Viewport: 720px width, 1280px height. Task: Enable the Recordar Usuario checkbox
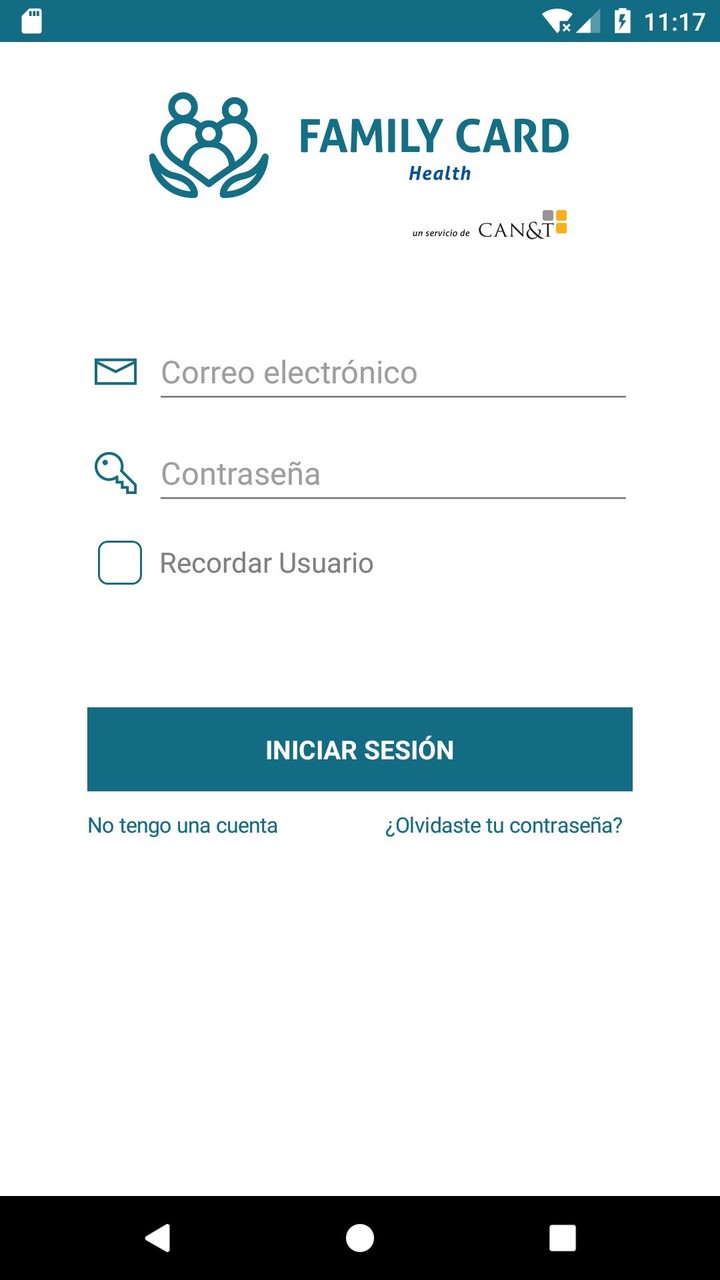pyautogui.click(x=119, y=562)
